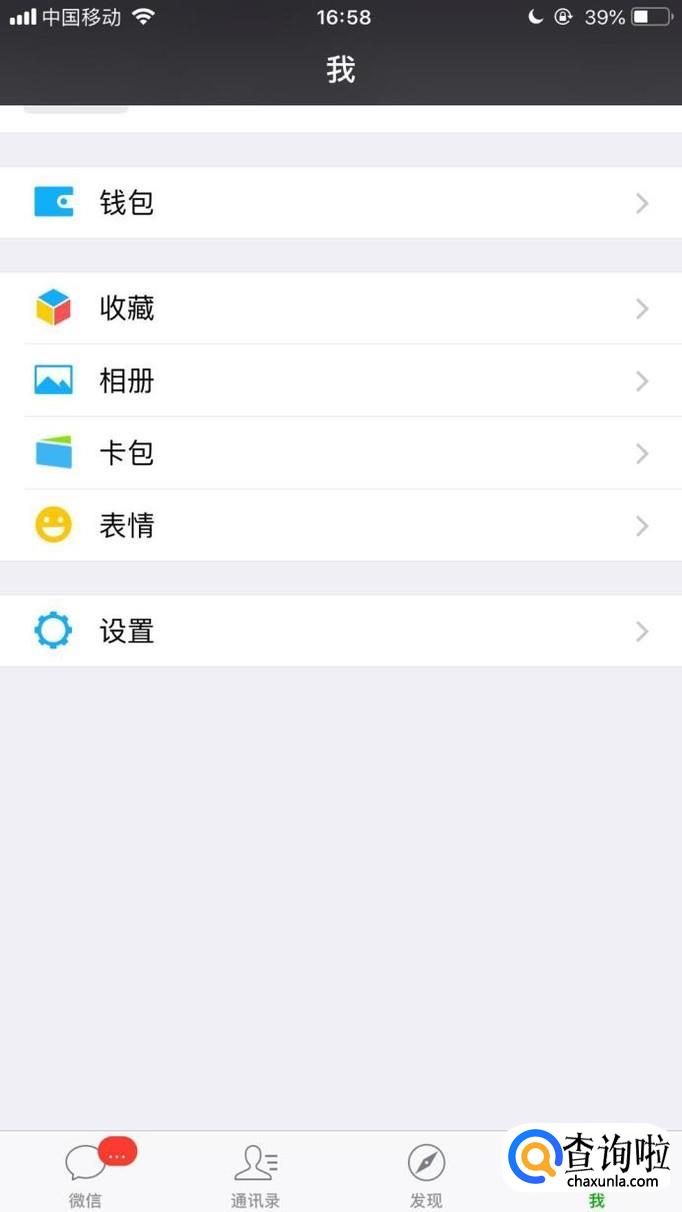
Task: Switch to the 发现 discover tab
Action: (426, 1174)
